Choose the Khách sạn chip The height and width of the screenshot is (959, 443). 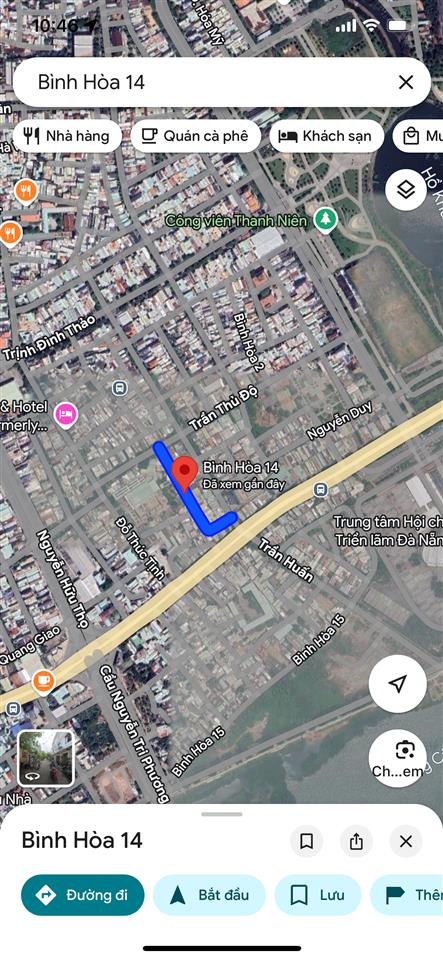click(x=326, y=136)
